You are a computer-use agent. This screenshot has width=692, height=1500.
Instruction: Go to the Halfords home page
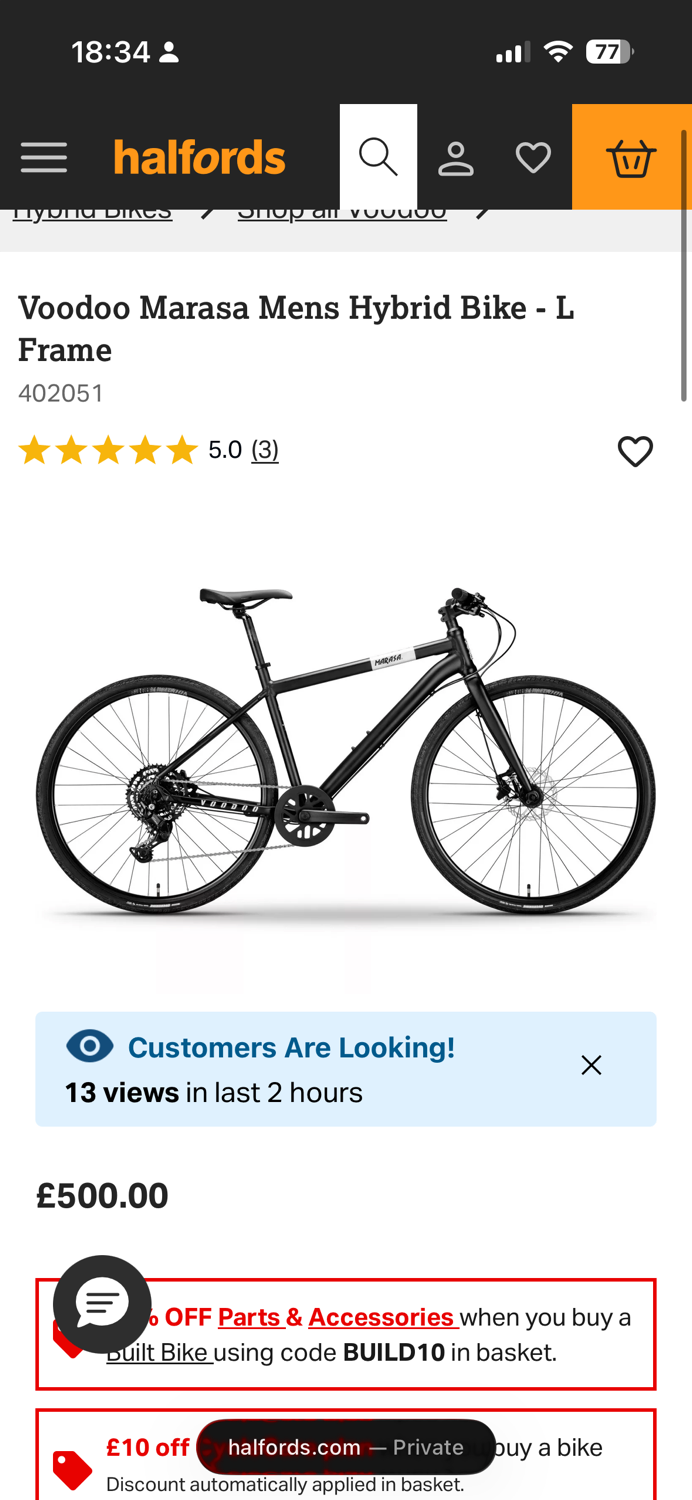pos(200,157)
